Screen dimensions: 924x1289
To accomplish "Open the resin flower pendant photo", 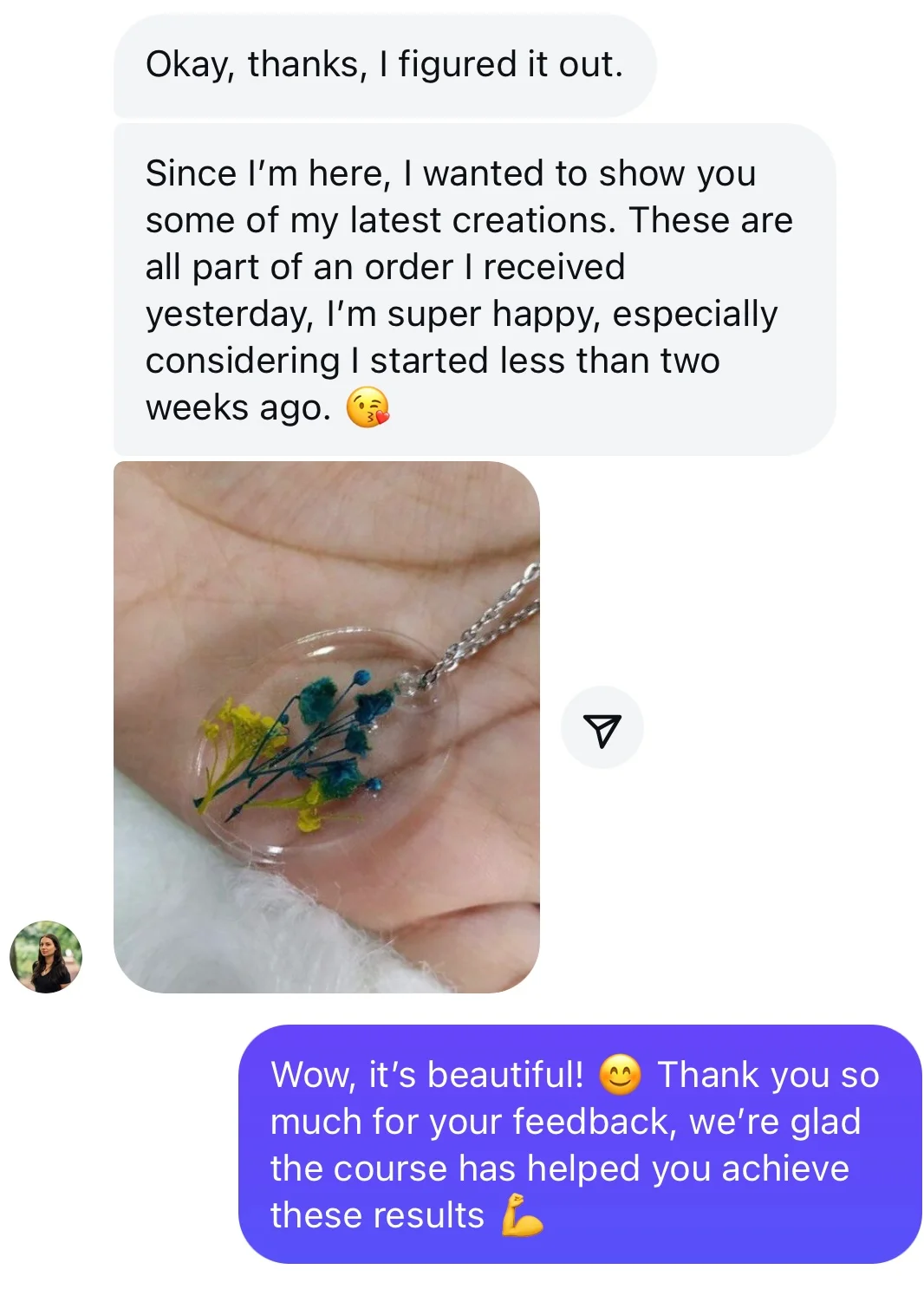I will tap(327, 726).
